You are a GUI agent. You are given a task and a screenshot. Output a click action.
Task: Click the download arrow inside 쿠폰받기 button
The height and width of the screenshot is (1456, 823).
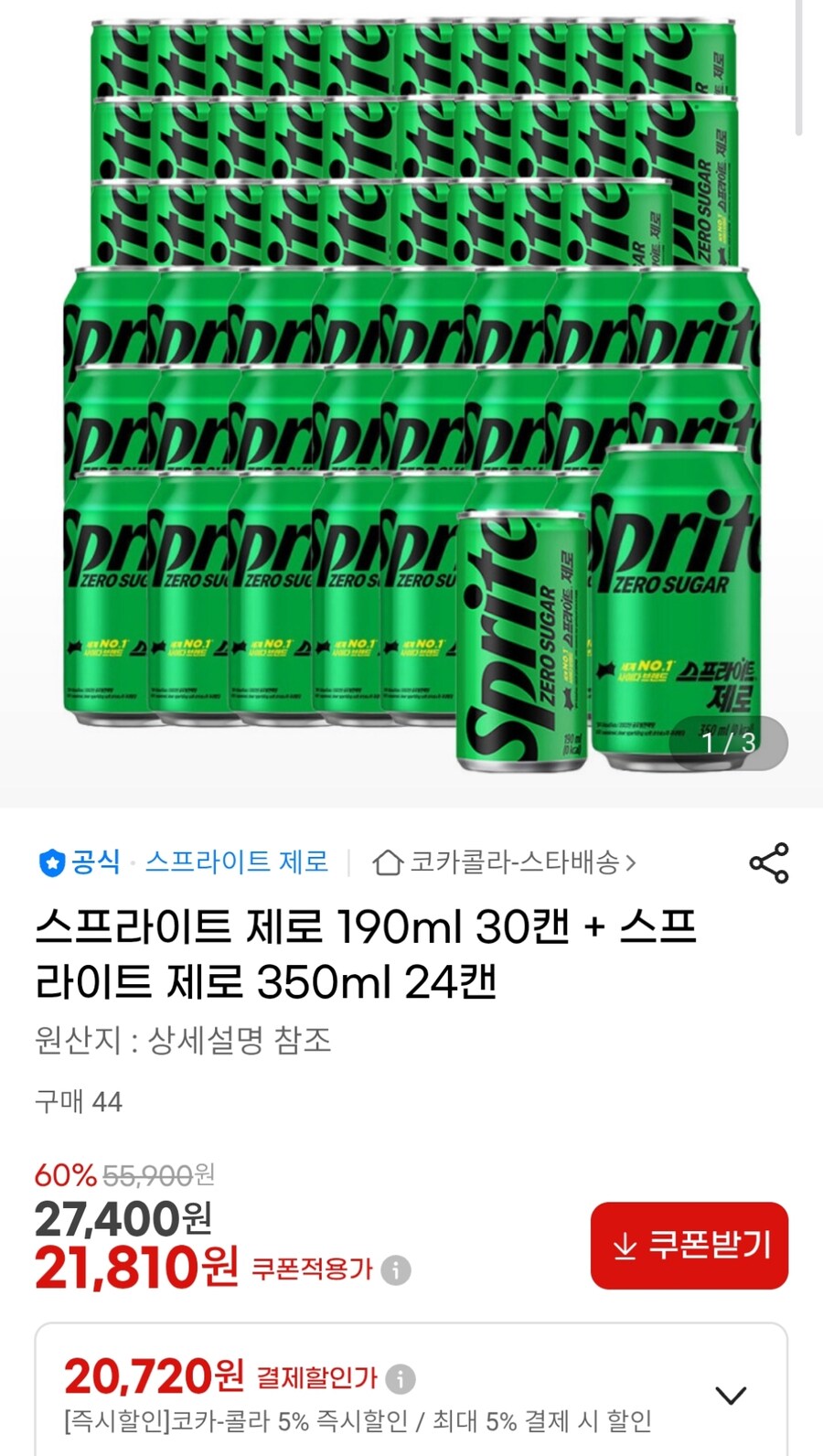coord(626,1244)
